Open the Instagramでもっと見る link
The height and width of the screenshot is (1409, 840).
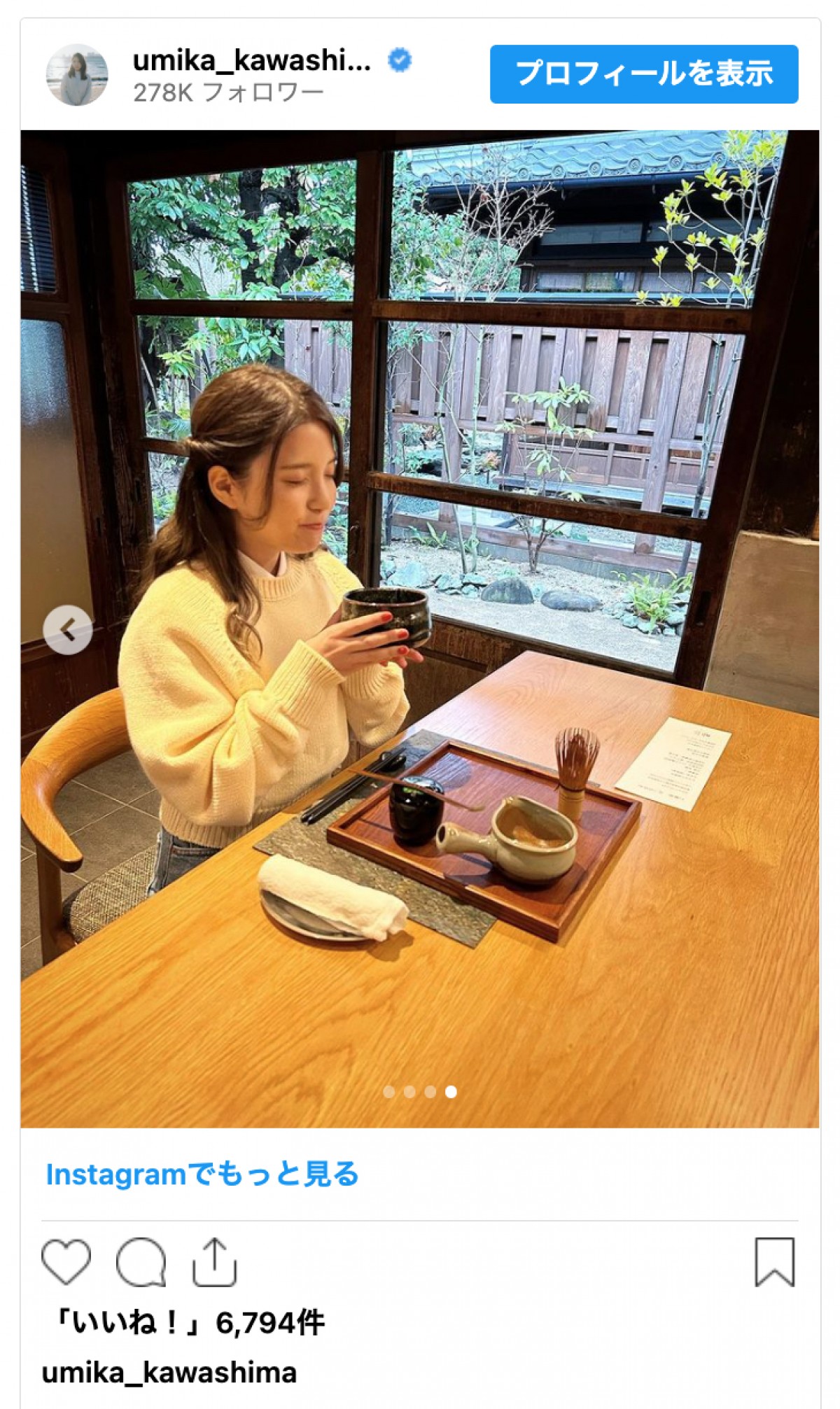[x=202, y=1175]
